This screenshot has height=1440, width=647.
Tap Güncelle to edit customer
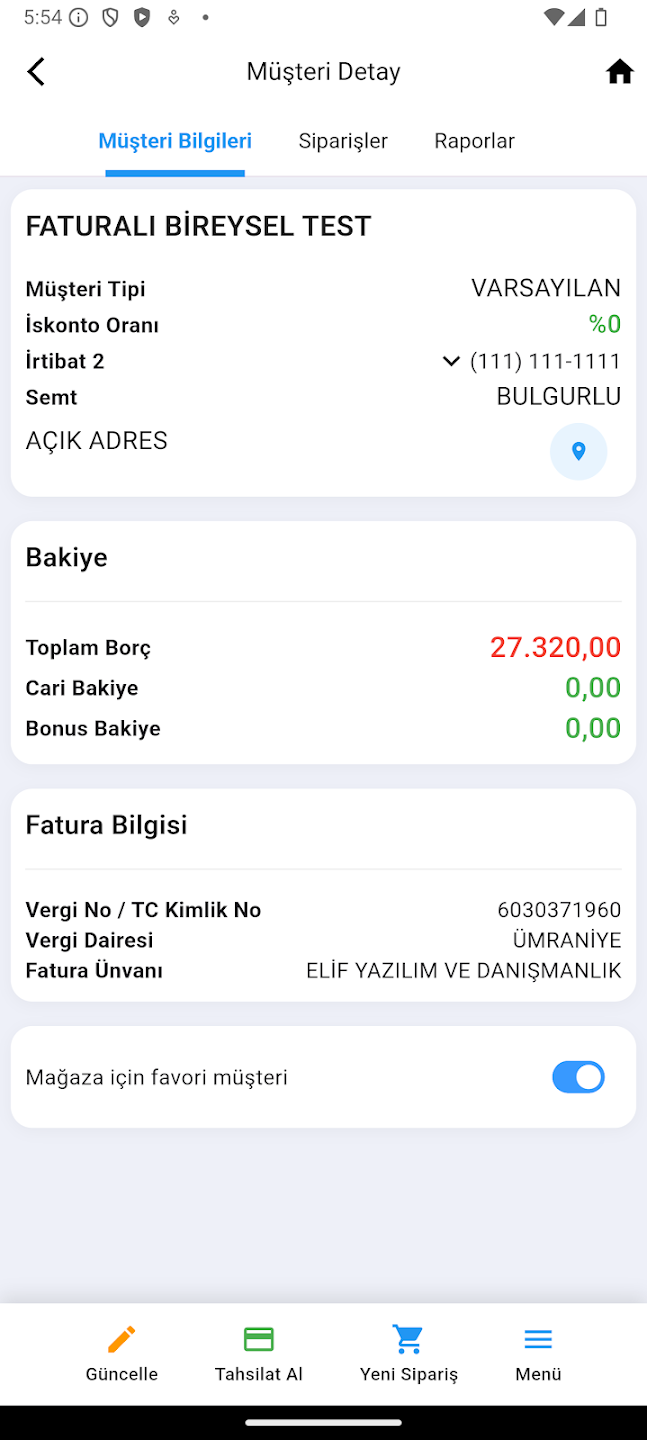[x=122, y=1353]
